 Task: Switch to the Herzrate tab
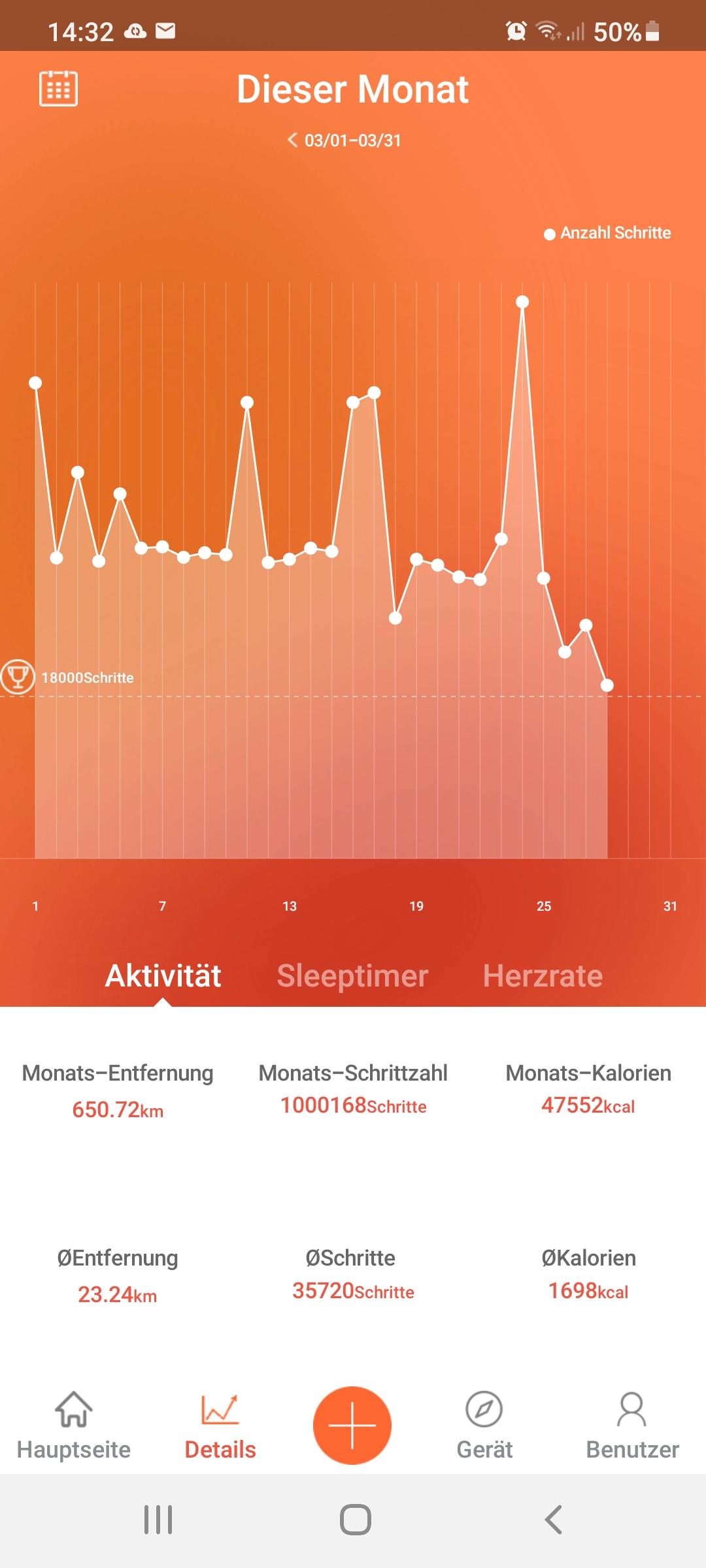click(x=543, y=976)
